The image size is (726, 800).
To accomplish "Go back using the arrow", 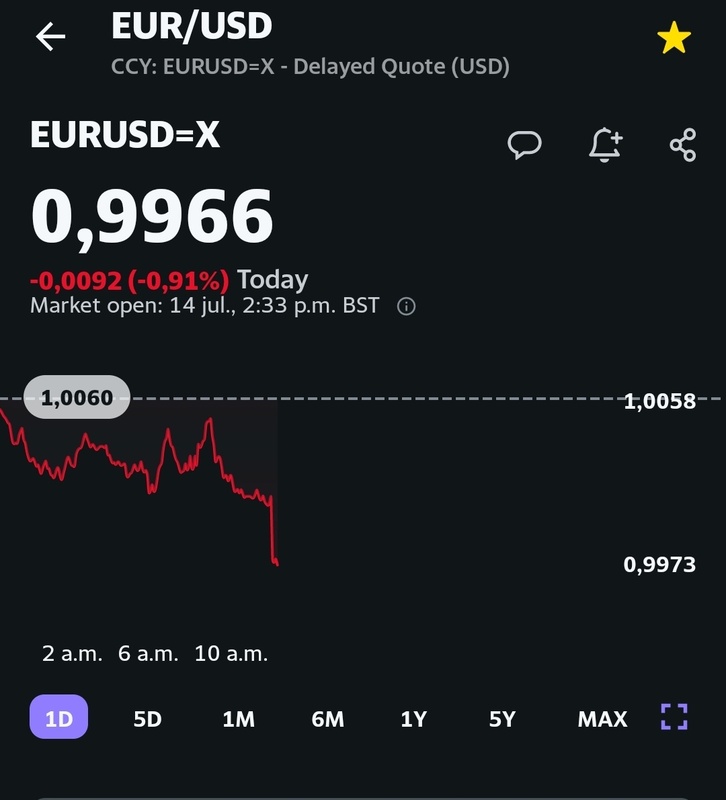I will click(50, 37).
